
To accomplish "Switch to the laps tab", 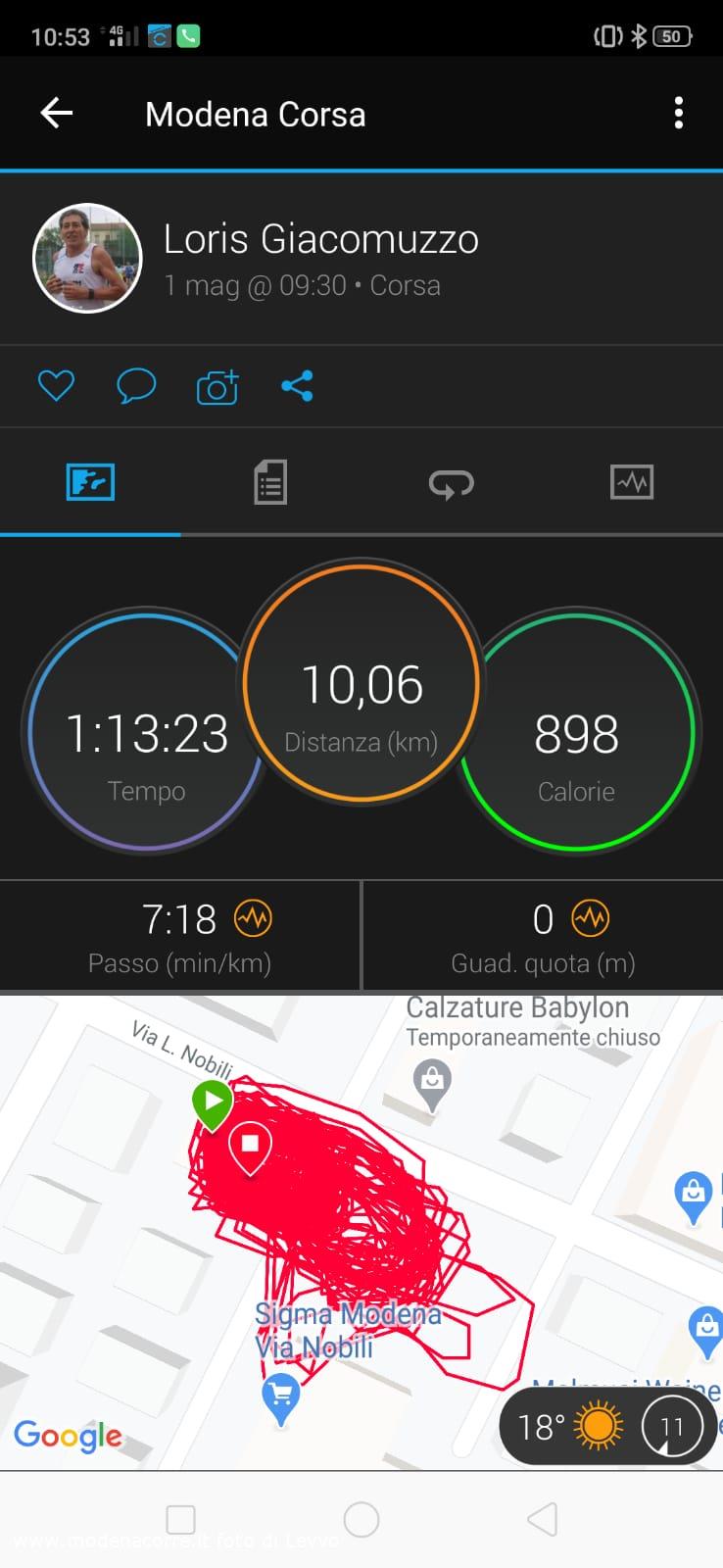I will 451,483.
